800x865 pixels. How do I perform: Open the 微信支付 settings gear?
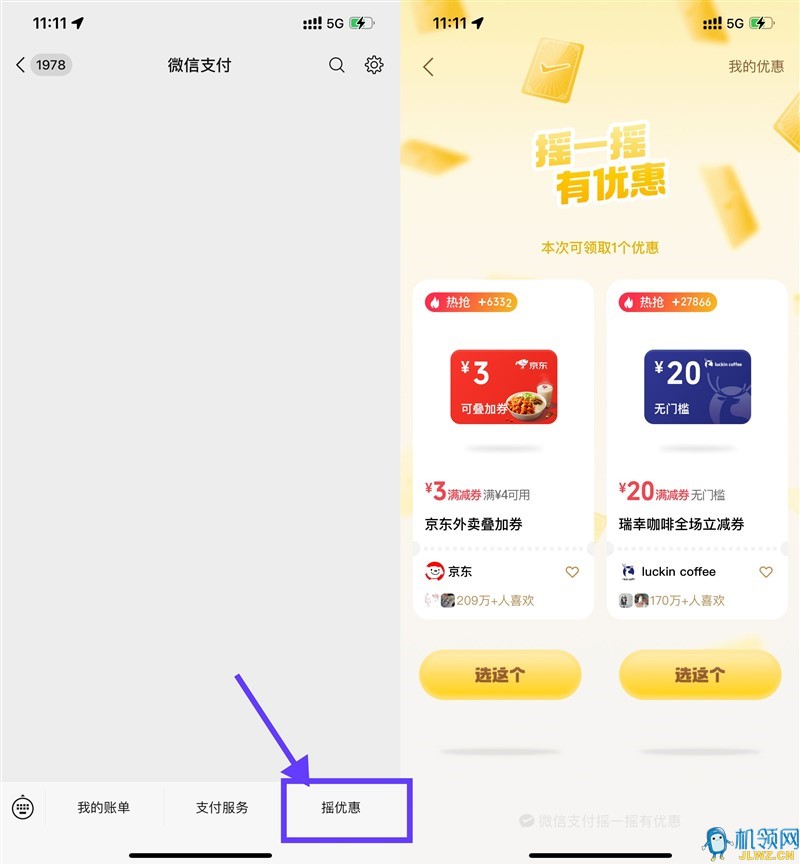[374, 65]
